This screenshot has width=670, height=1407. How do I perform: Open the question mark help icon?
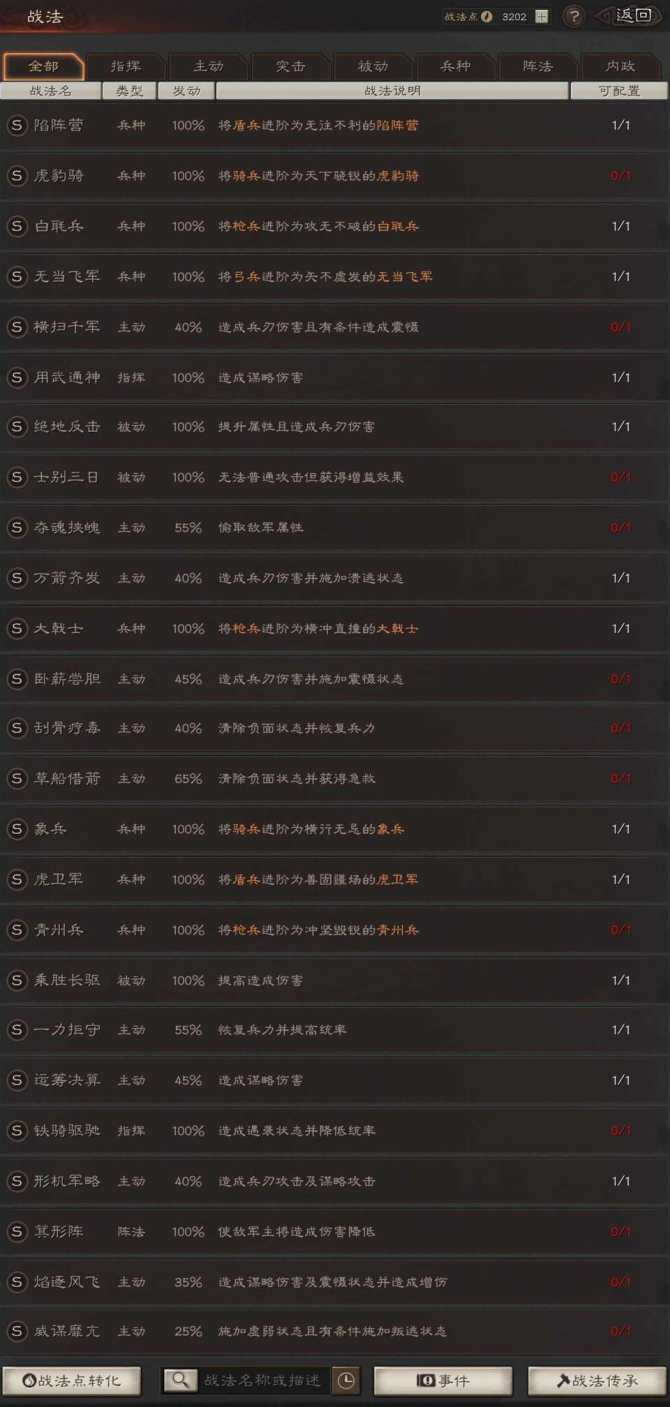pos(573,16)
